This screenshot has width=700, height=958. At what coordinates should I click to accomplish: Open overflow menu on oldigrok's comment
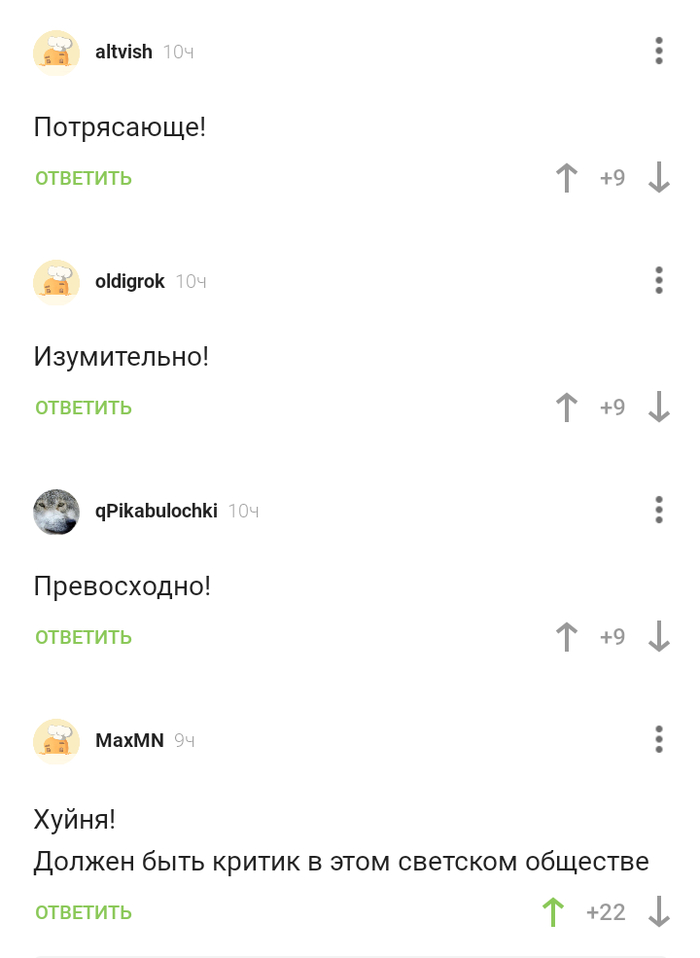point(658,280)
